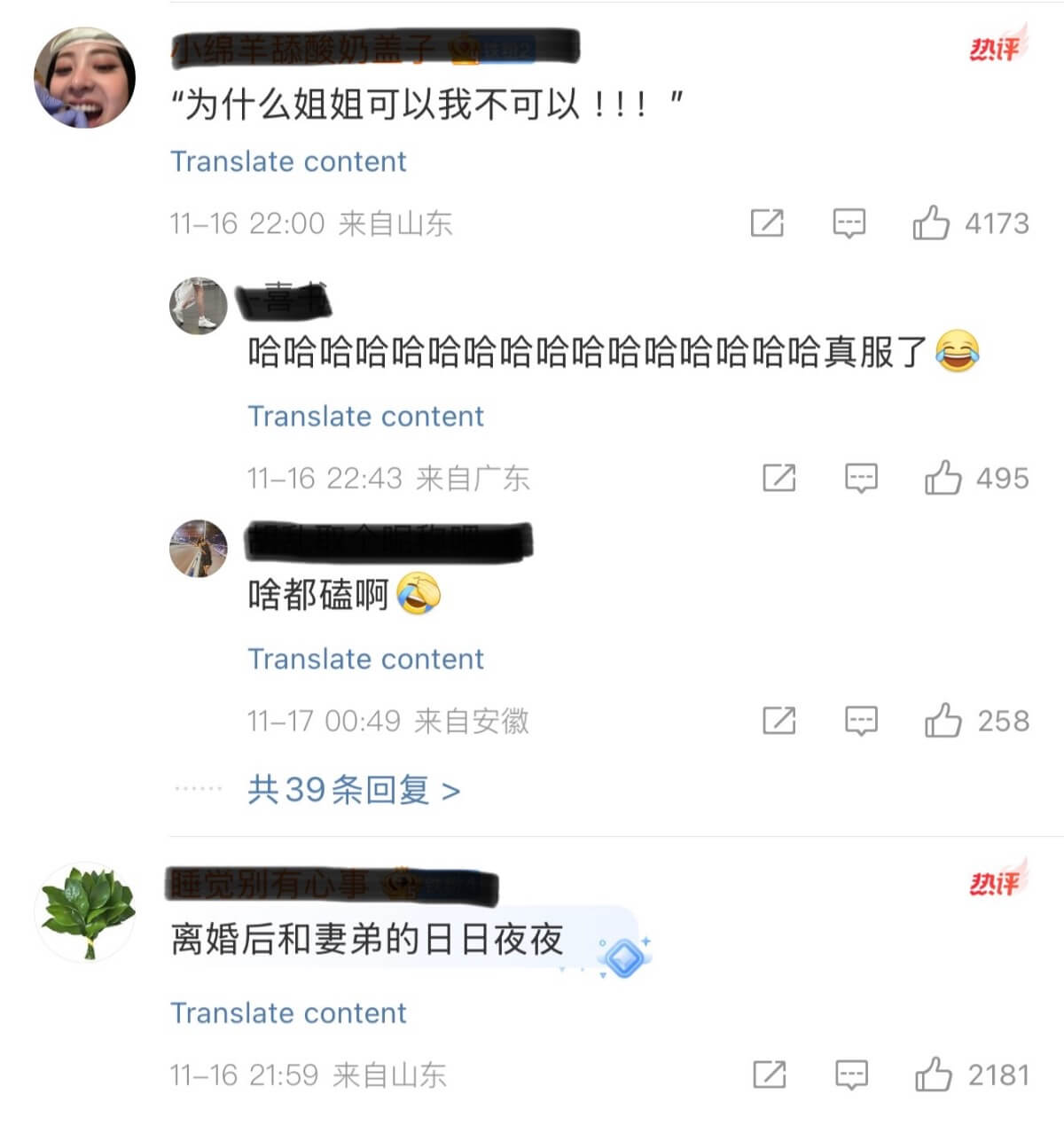Translate the "哈哈哈…真服了" reply
1064x1125 pixels.
365,416
